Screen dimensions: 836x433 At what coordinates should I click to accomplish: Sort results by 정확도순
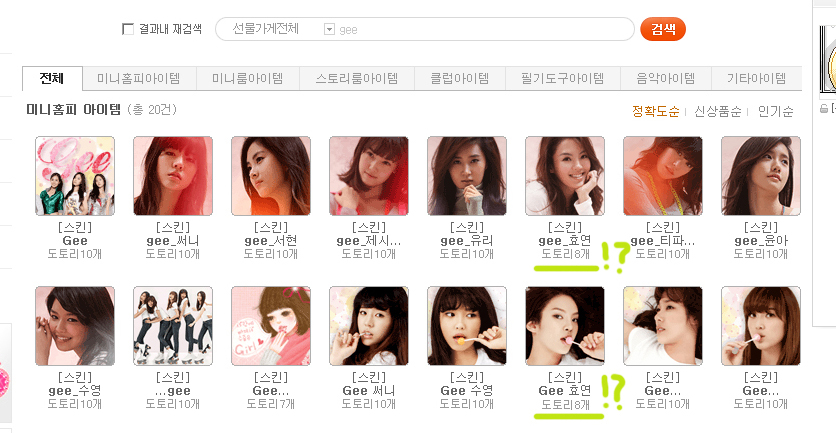coord(656,112)
